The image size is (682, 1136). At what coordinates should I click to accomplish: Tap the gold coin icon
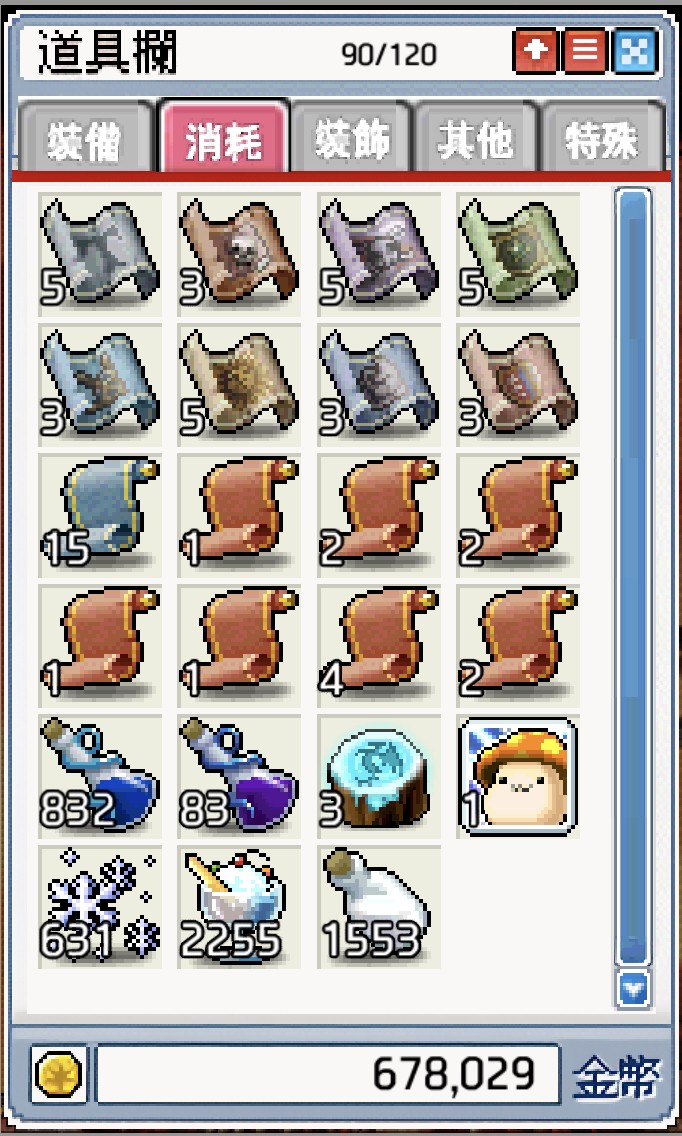point(60,1076)
